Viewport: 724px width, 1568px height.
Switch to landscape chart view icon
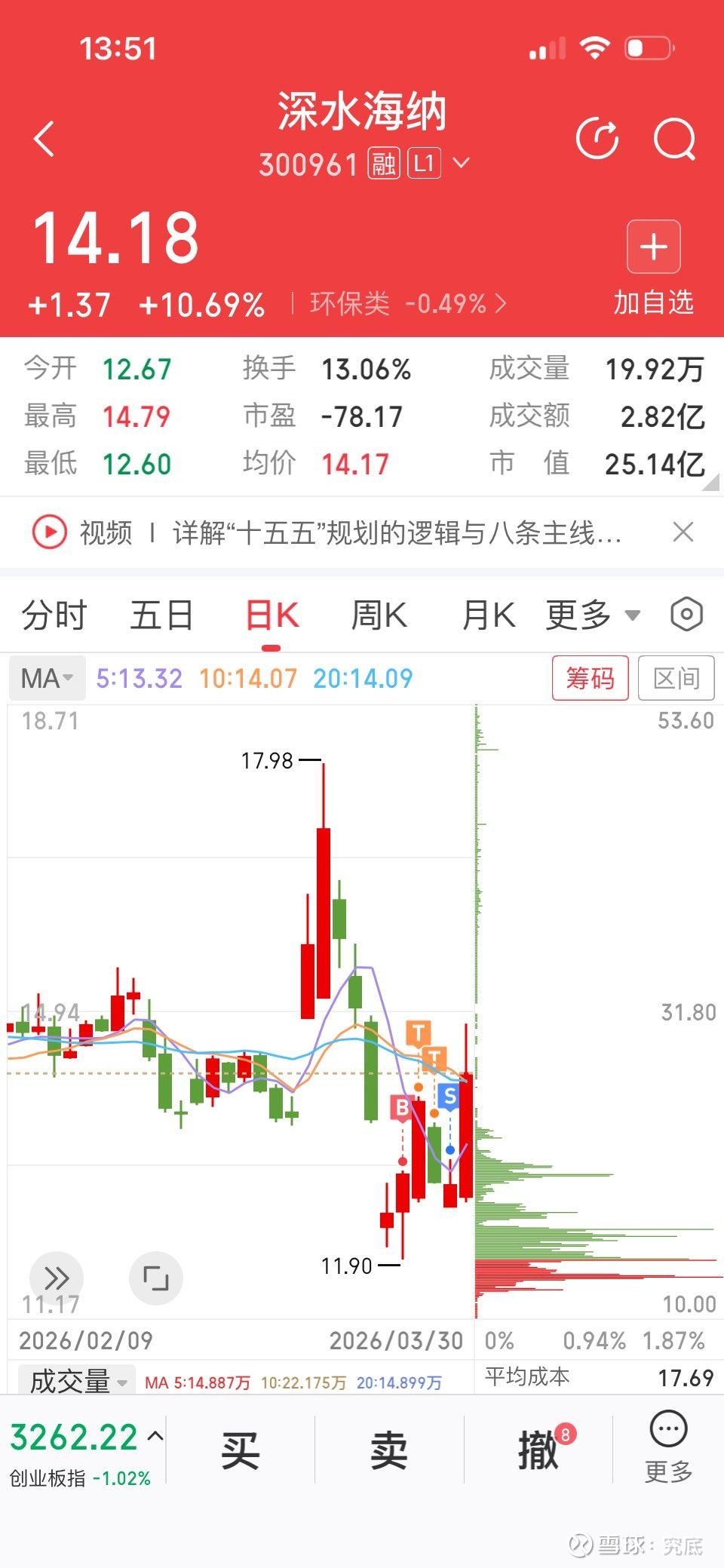tap(155, 1278)
